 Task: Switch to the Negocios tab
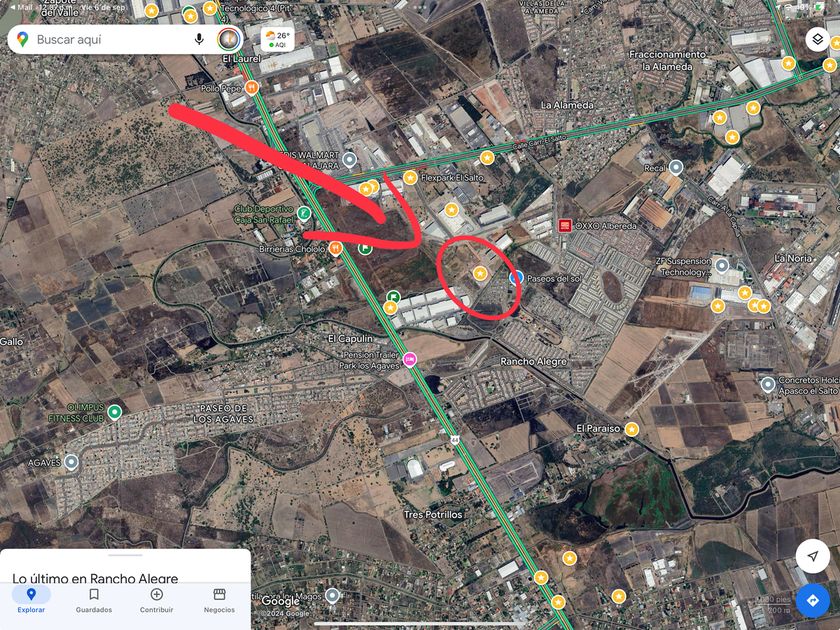pos(219,600)
